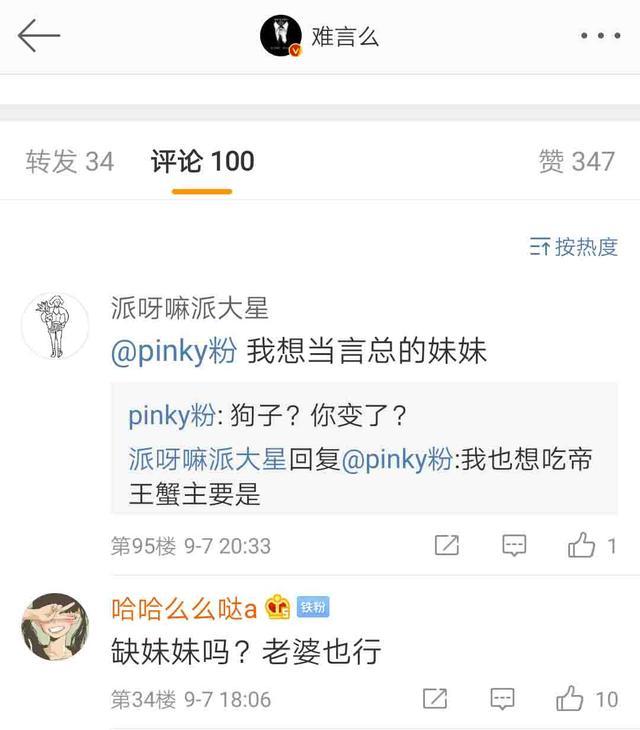This screenshot has width=640, height=730.
Task: Select the 评论 100 tab
Action: click(x=203, y=161)
